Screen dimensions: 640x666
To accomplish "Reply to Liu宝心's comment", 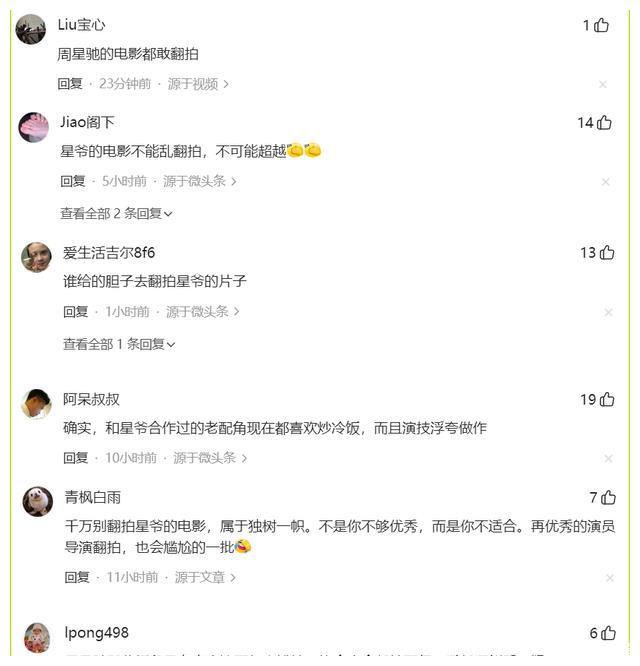I will point(70,84).
